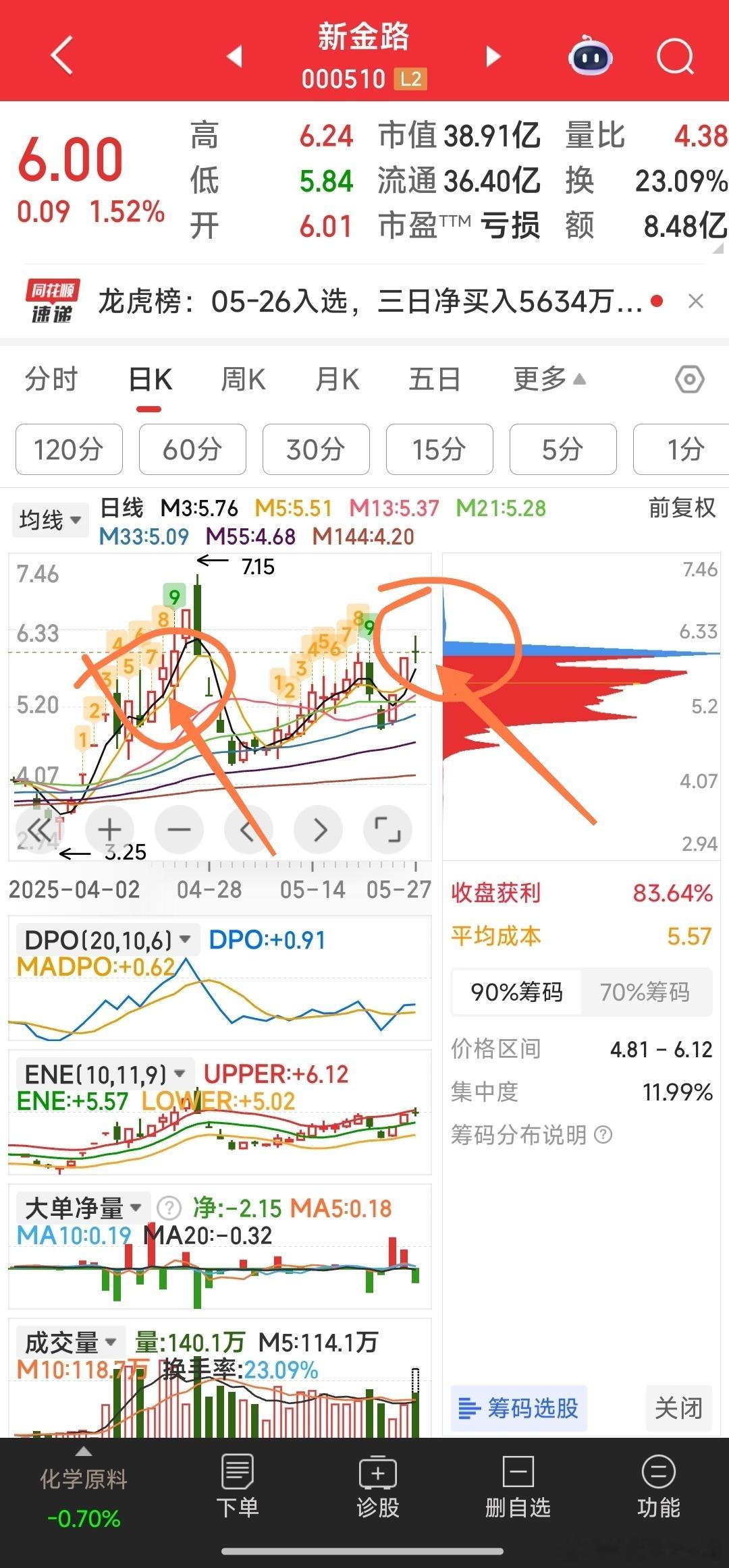The image size is (729, 1568).
Task: Open the robot assistant icon
Action: click(591, 57)
